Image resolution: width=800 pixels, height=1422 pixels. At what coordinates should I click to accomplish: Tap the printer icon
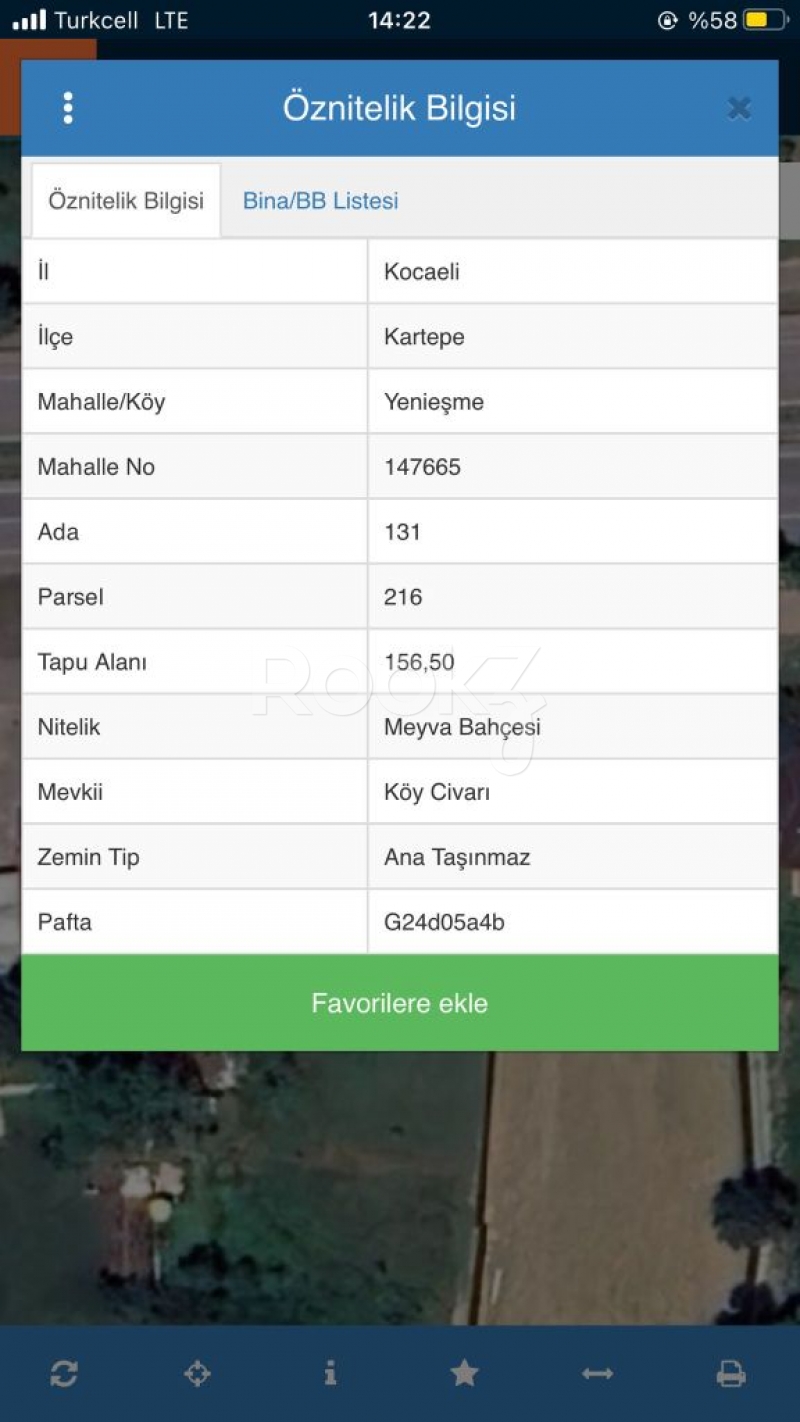tap(731, 1374)
